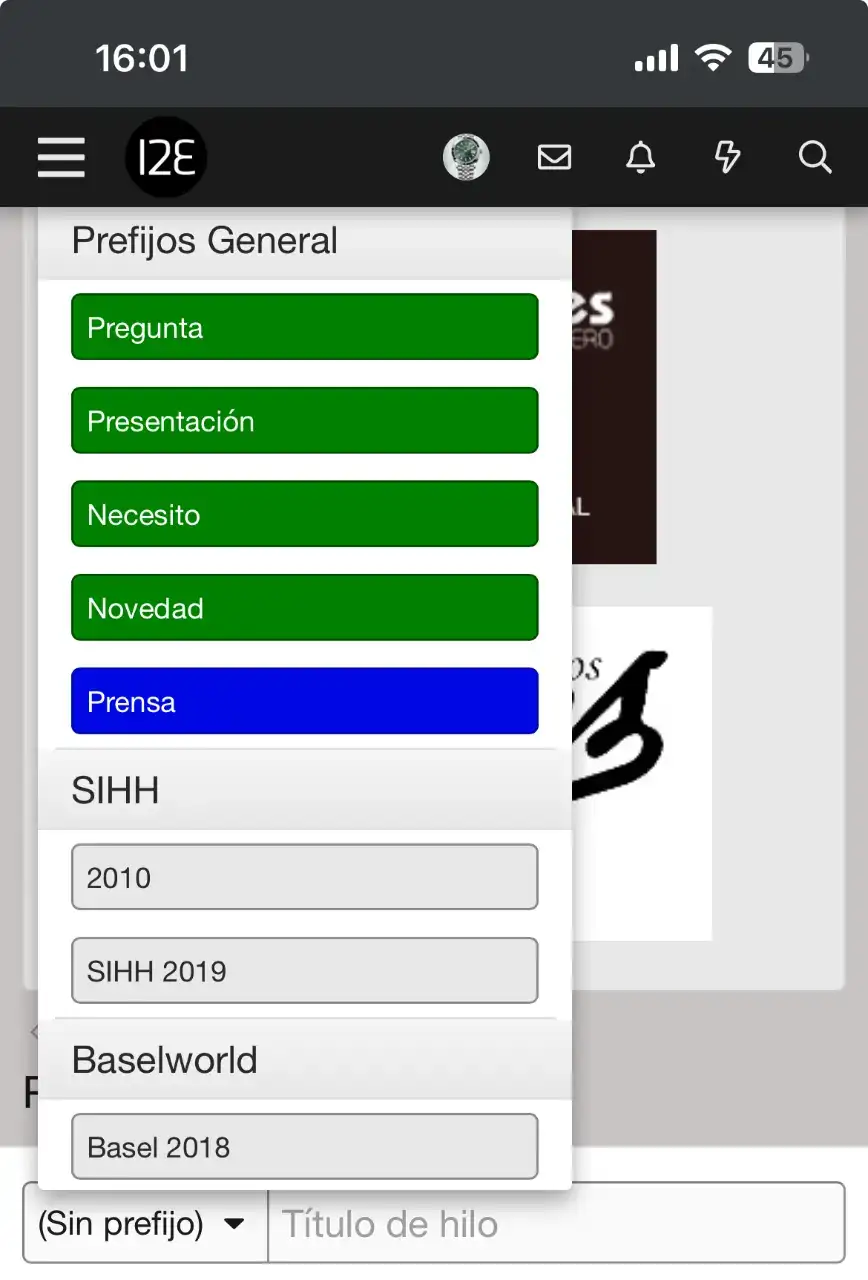Viewport: 868px width, 1280px height.
Task: Pick the Necesito prefix
Action: click(304, 514)
